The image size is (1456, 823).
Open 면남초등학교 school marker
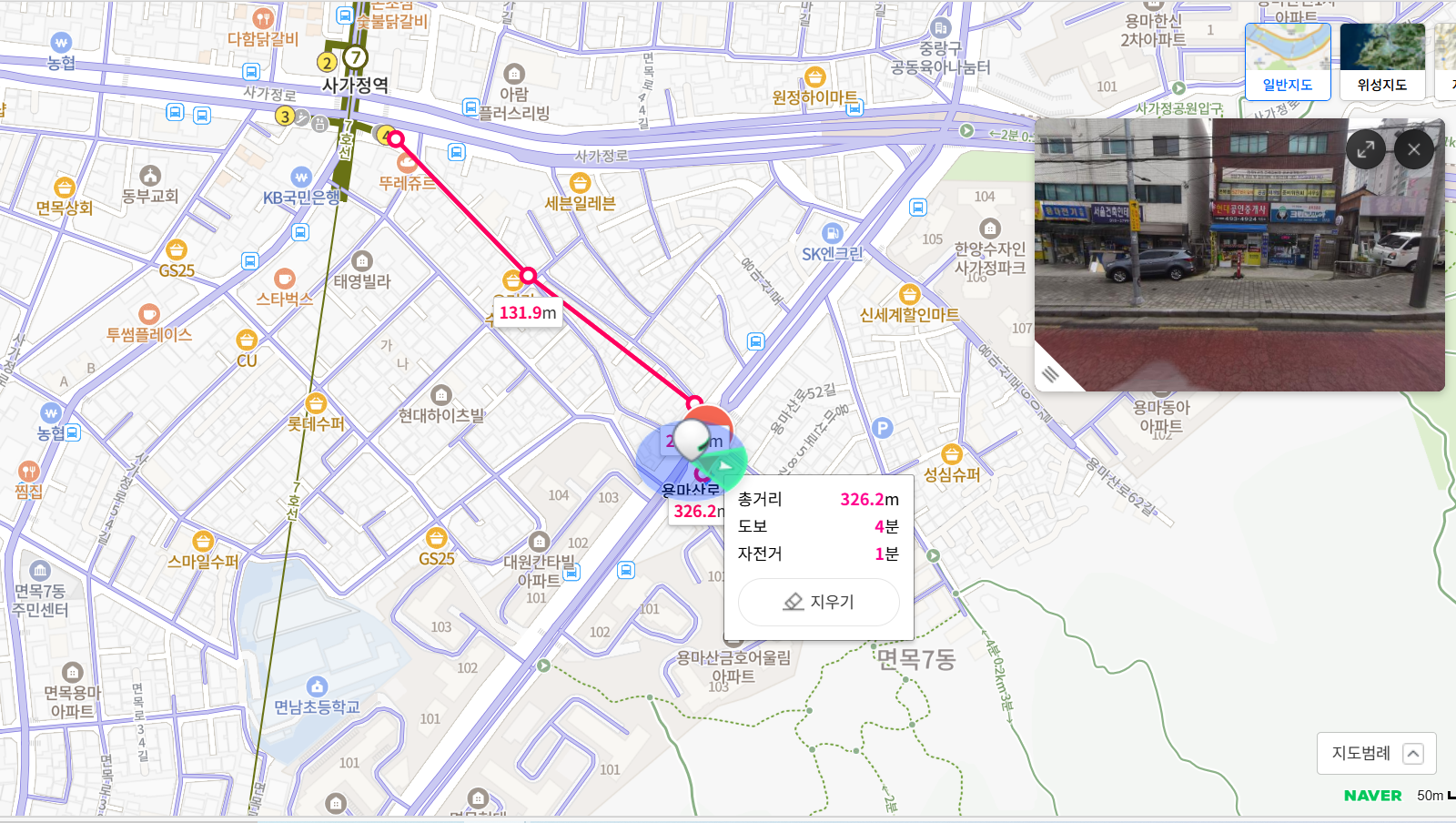point(317,687)
